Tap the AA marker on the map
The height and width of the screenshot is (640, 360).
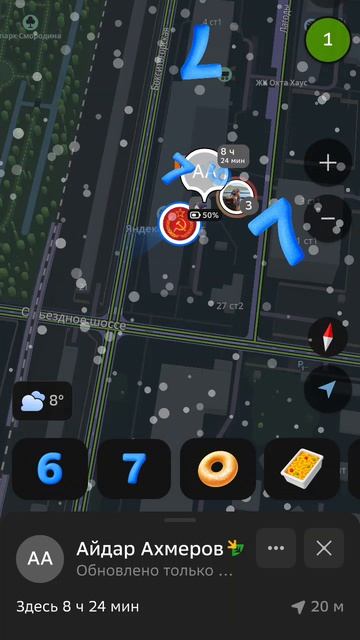(x=202, y=173)
